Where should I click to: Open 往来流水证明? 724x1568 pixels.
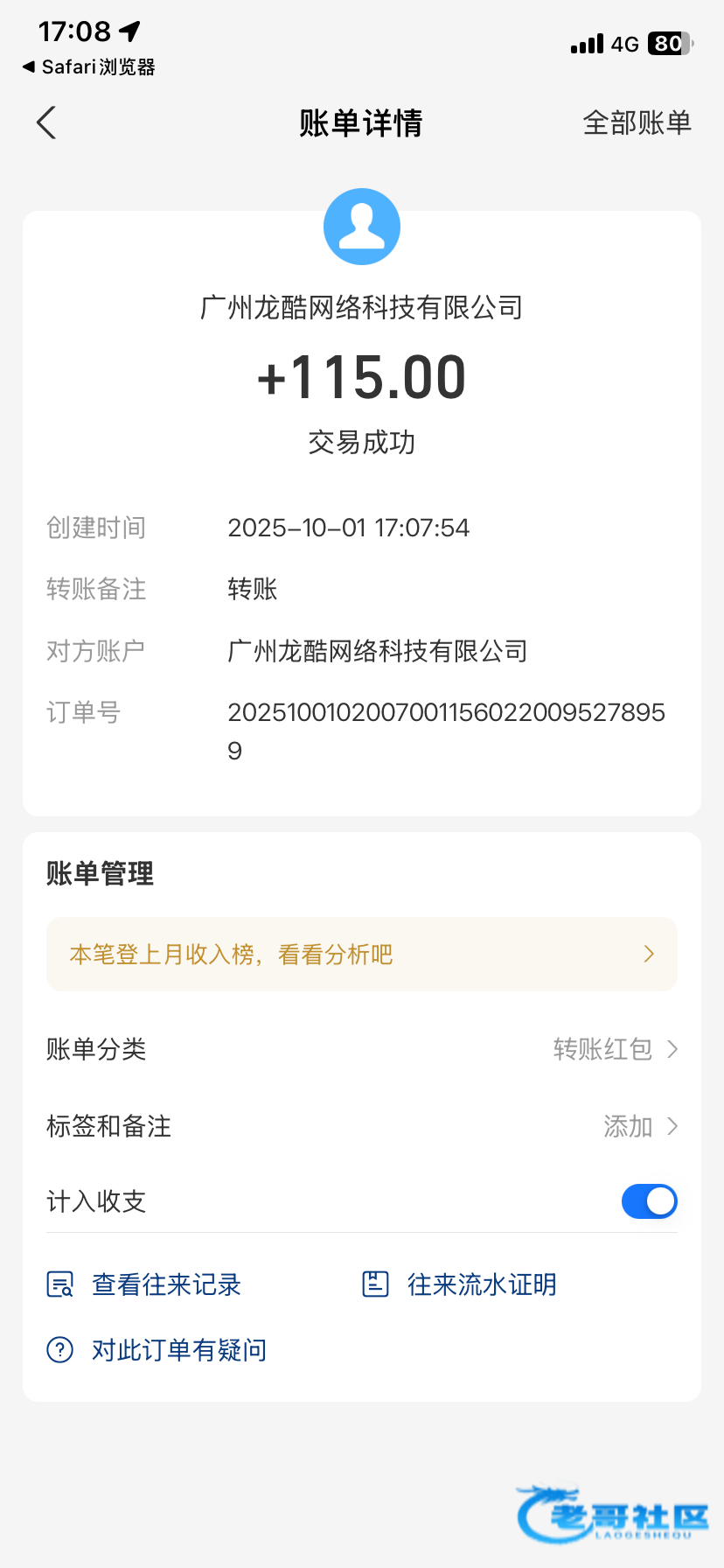(x=460, y=1284)
